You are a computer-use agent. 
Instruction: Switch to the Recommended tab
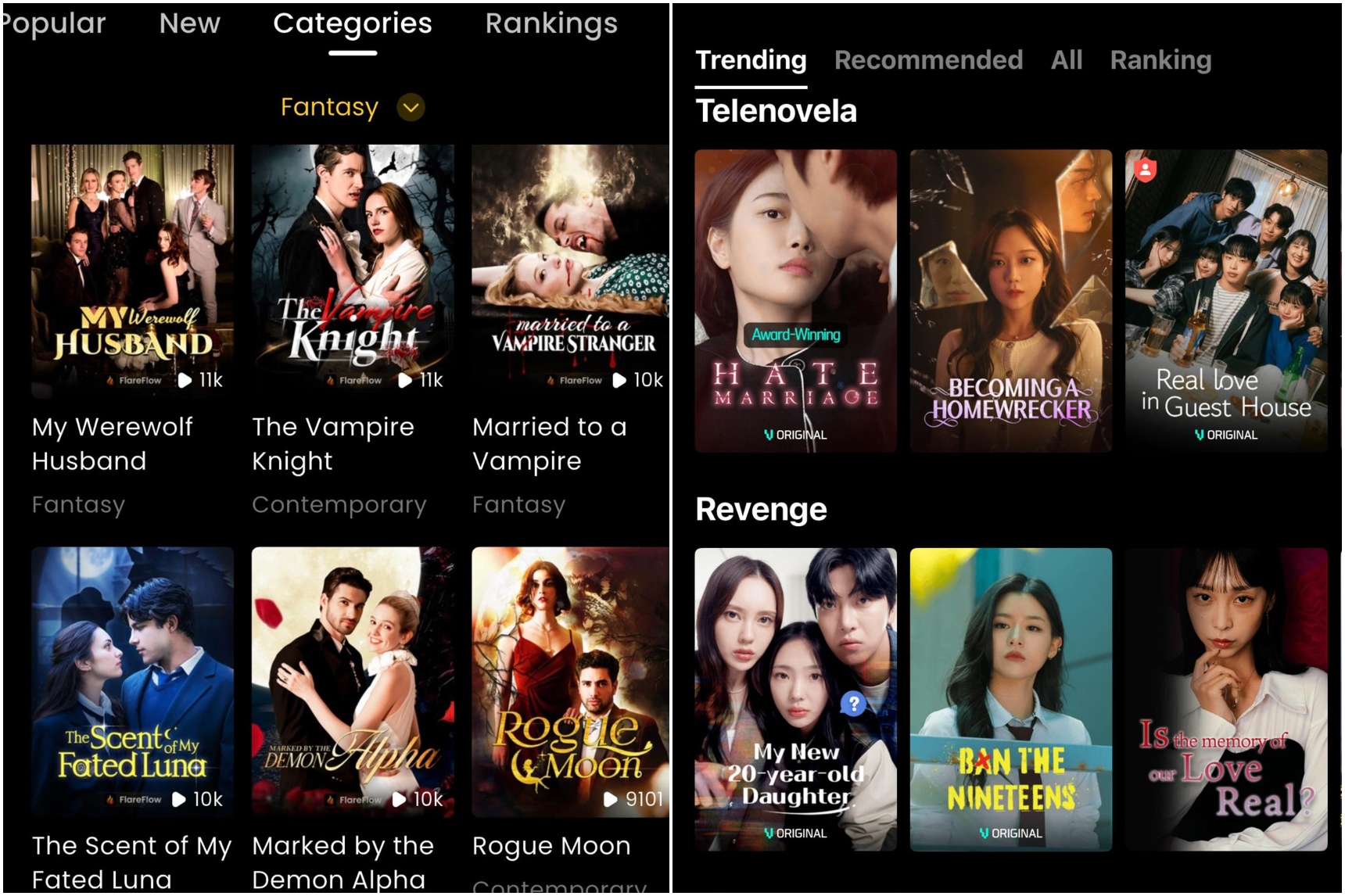[x=928, y=60]
